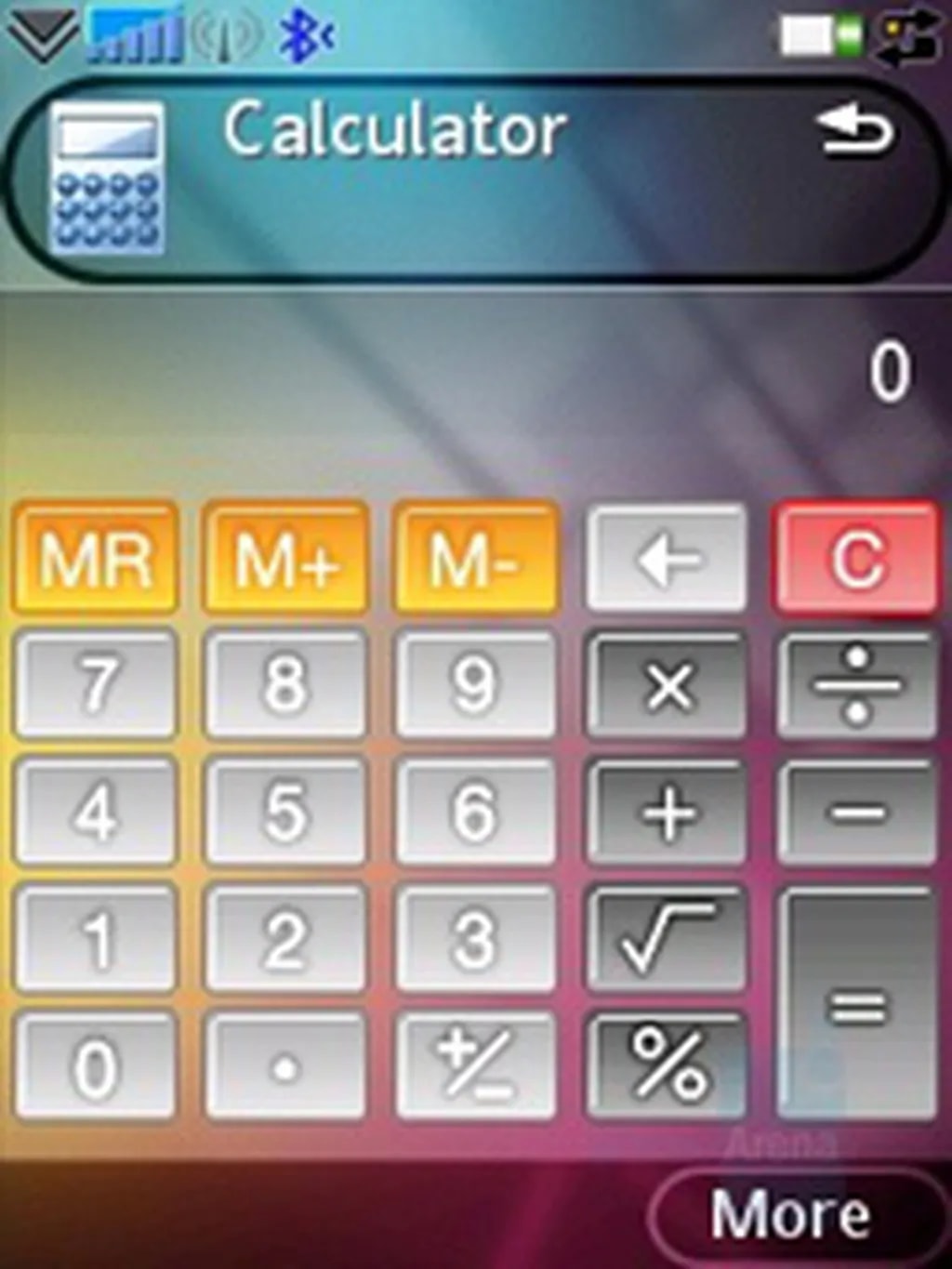Enter digit 7
The width and height of the screenshot is (952, 1269).
coord(95,685)
